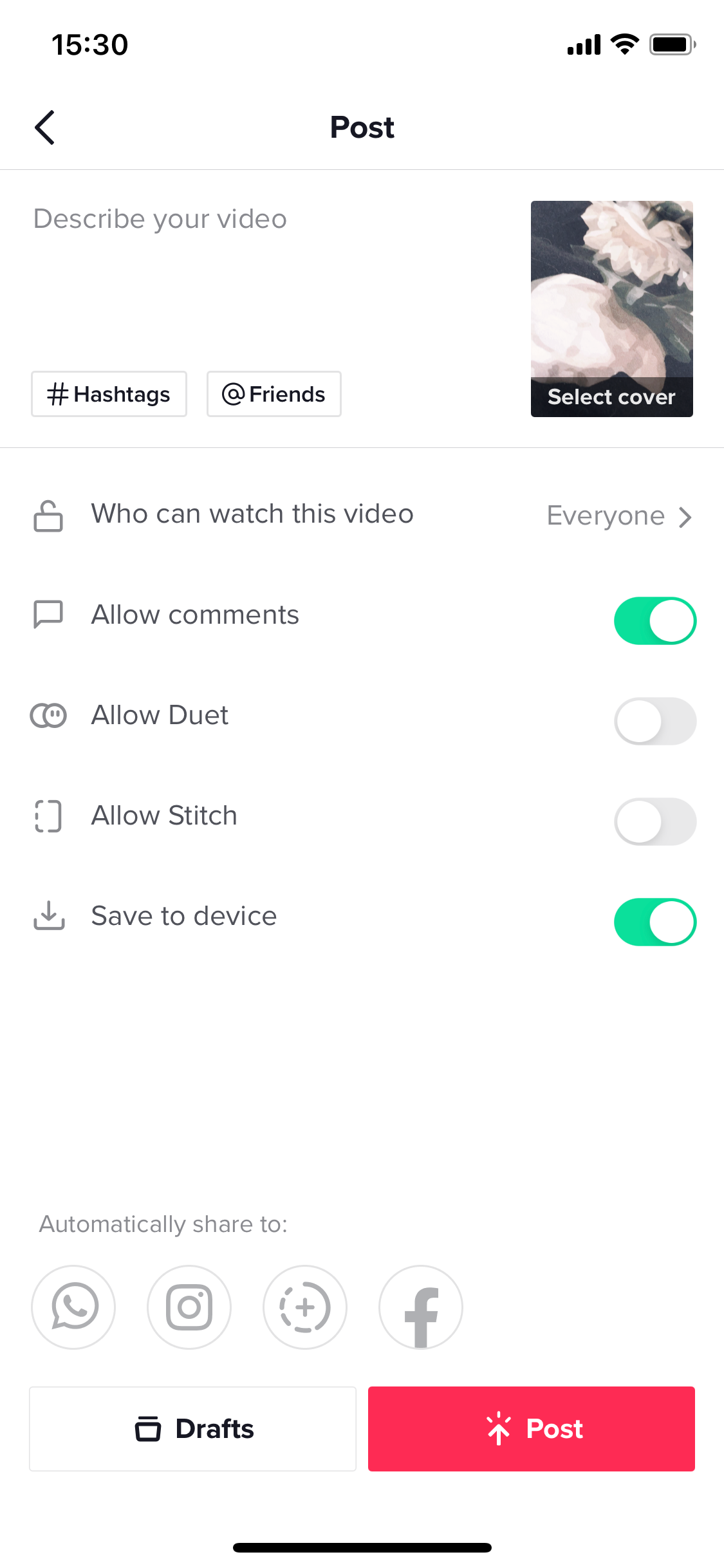Open Who can watch this video options

(253, 514)
